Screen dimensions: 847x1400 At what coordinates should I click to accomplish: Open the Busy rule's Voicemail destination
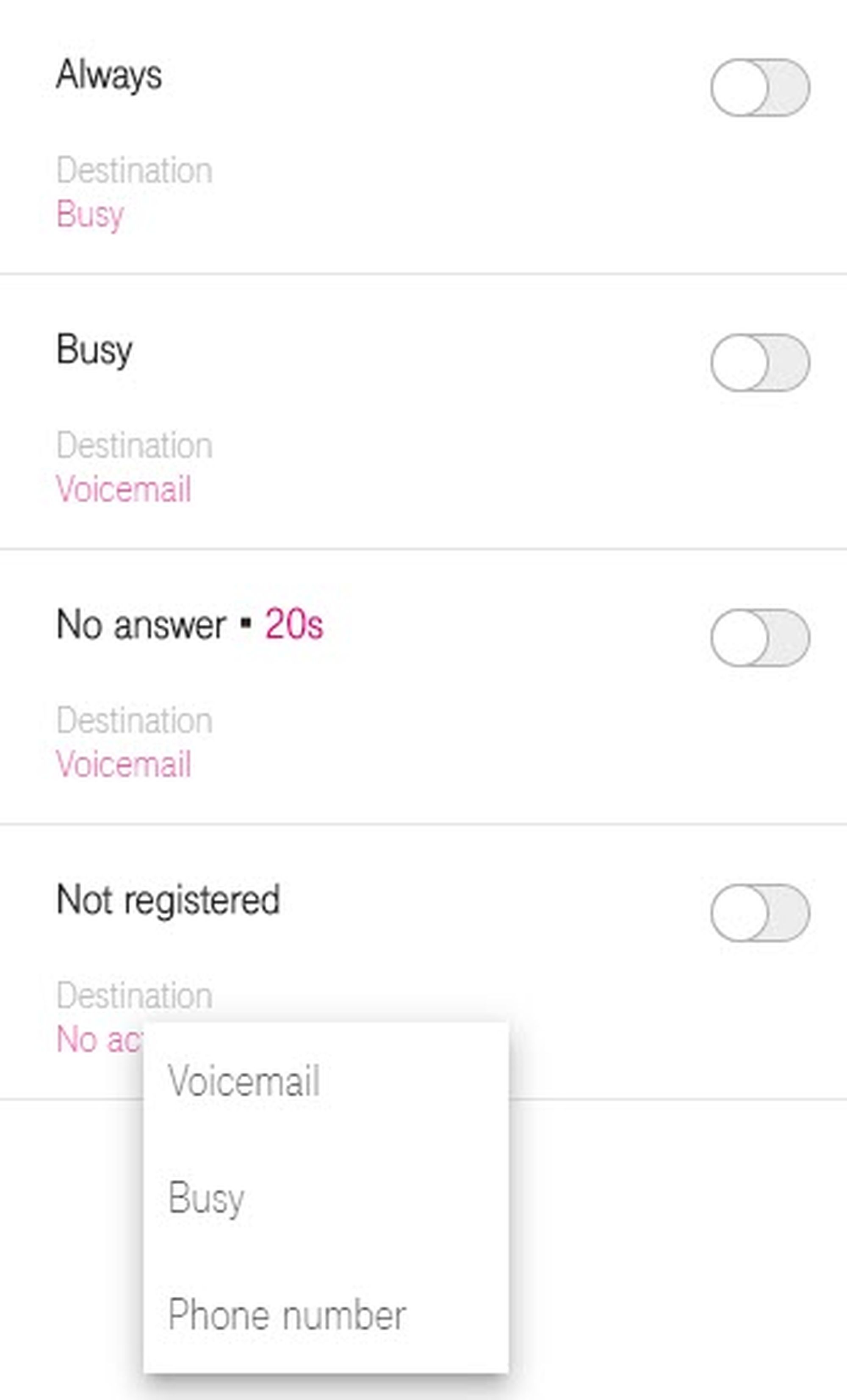tap(123, 489)
